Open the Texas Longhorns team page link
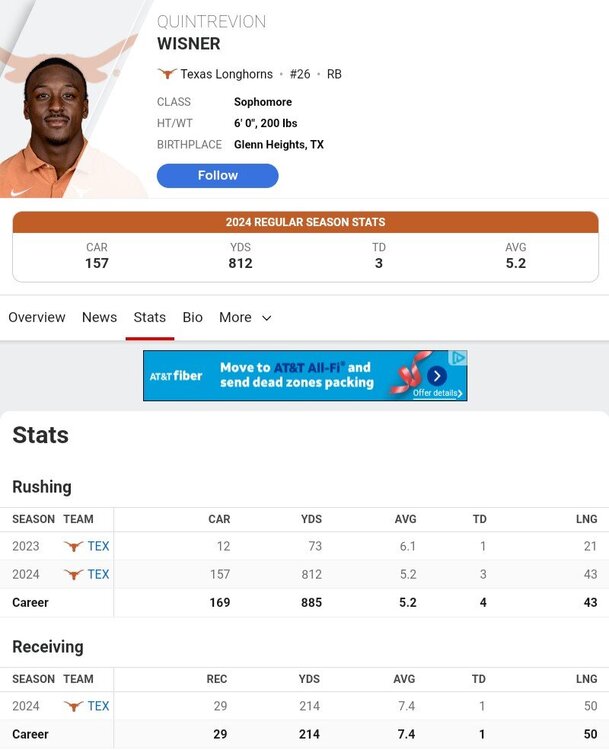Viewport: 609px width, 750px height. coord(227,74)
